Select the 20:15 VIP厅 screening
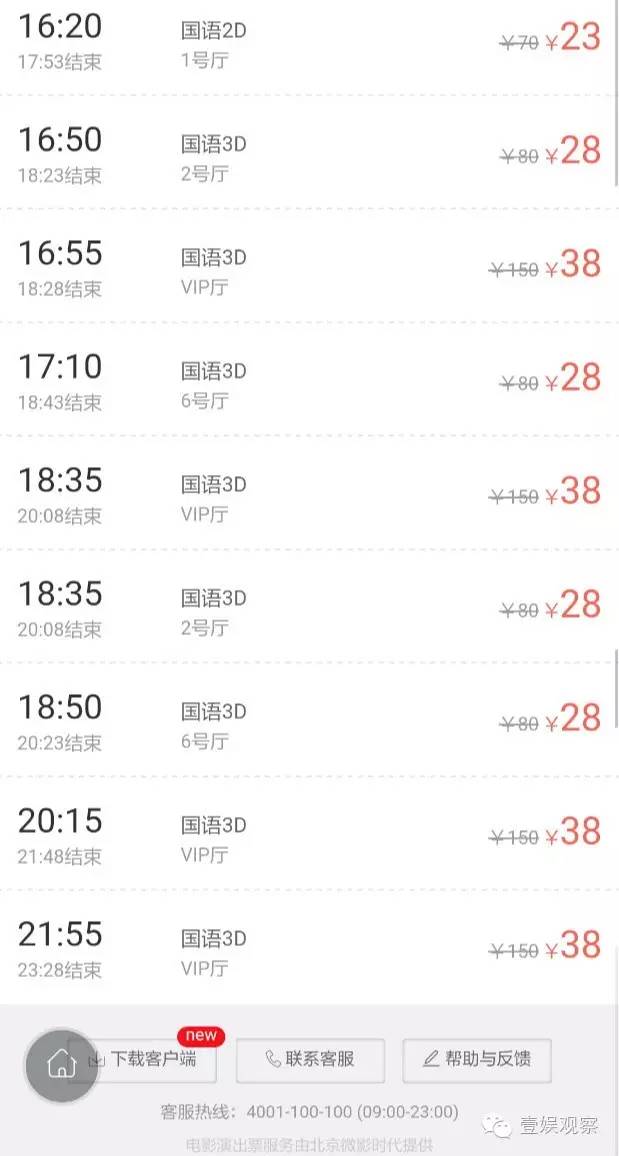Image resolution: width=619 pixels, height=1156 pixels. [310, 833]
